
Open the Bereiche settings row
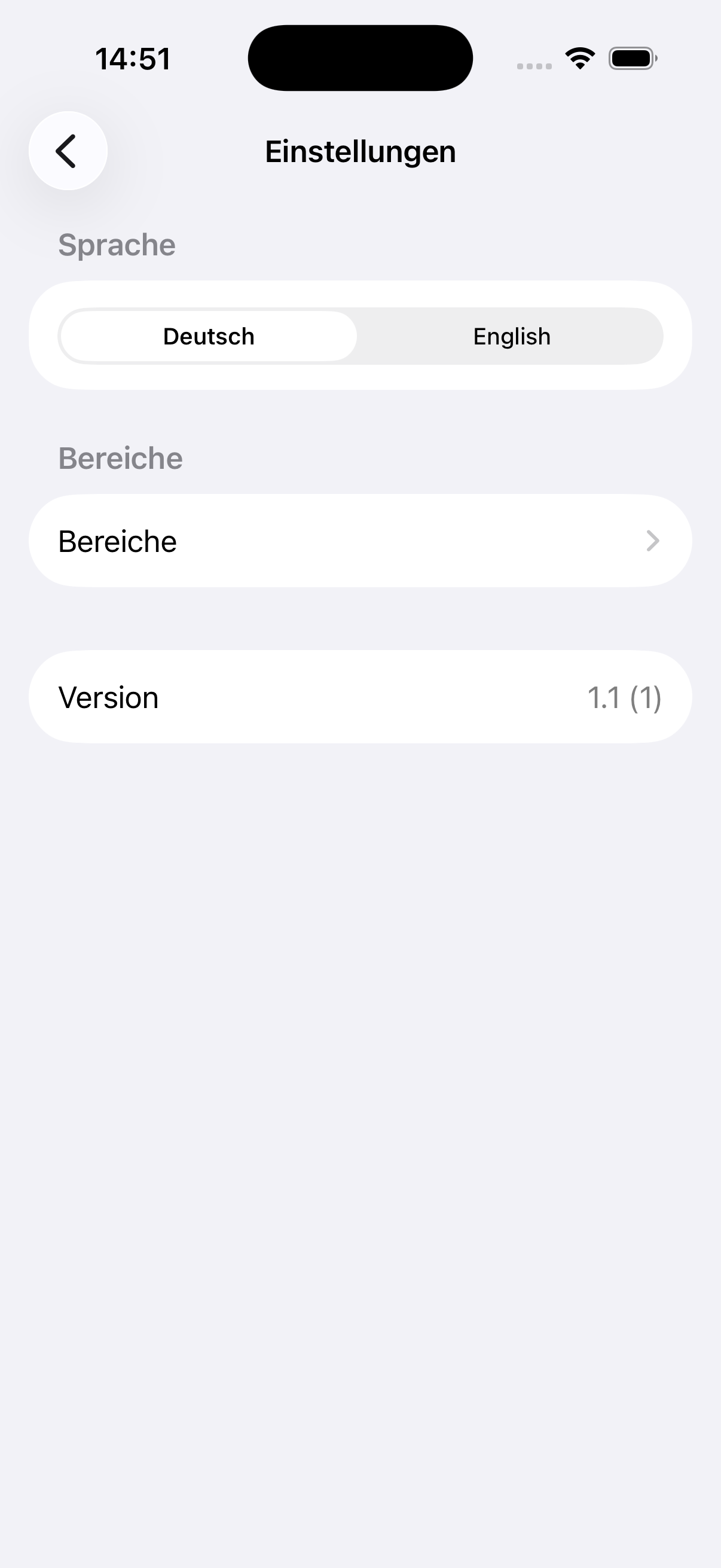click(x=360, y=541)
